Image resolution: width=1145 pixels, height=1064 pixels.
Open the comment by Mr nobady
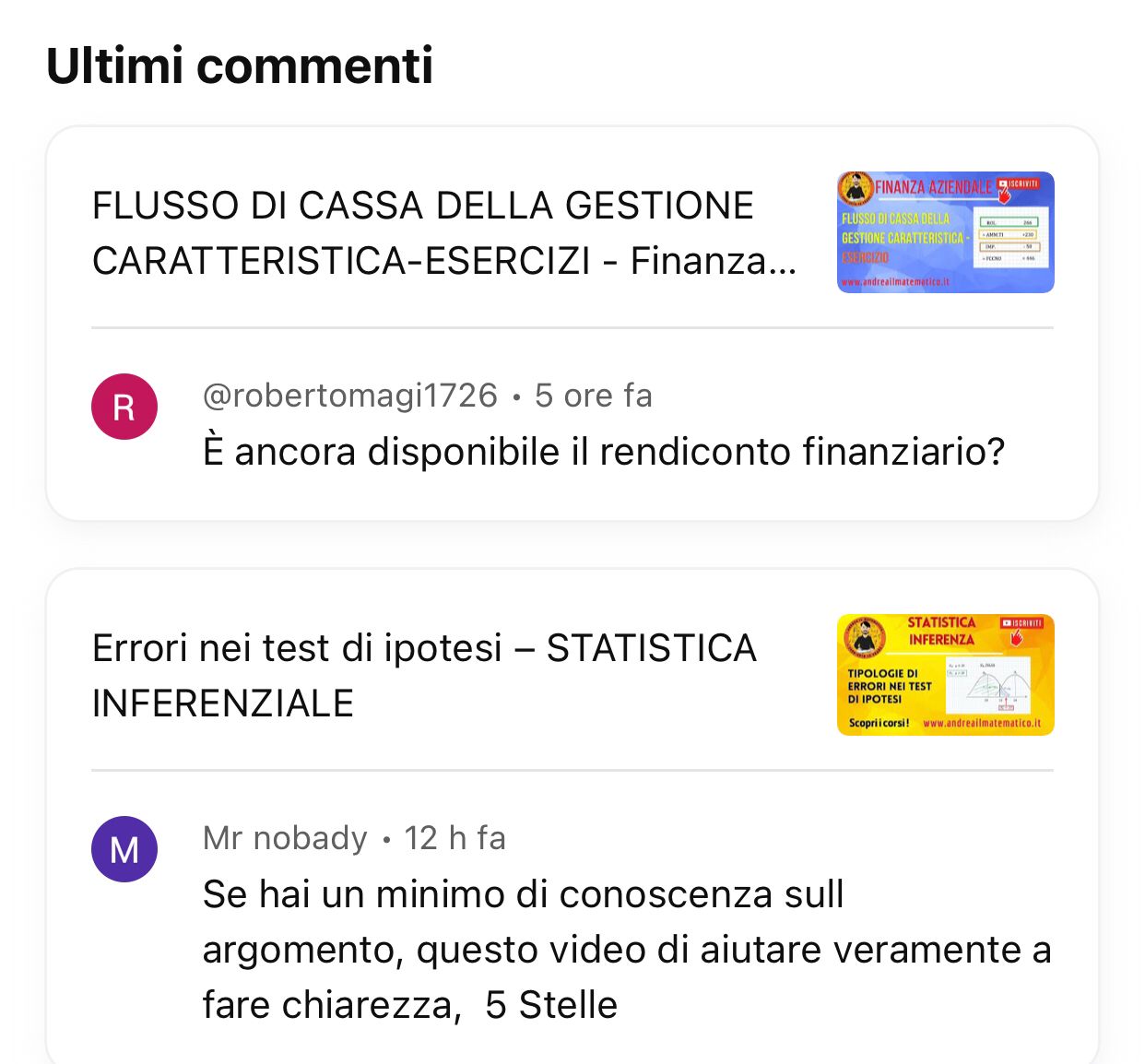pos(626,949)
